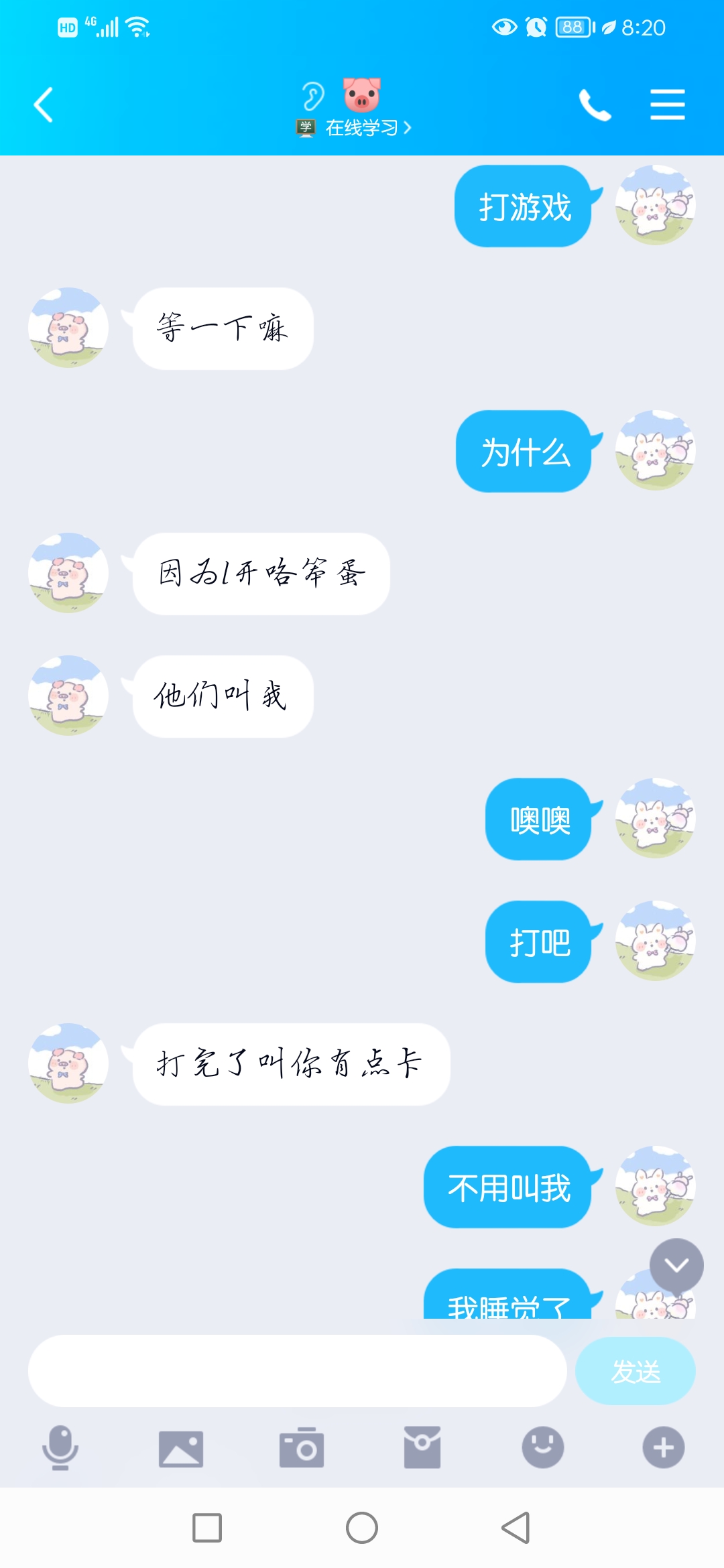
Task: Focus the message input field
Action: [x=297, y=1370]
